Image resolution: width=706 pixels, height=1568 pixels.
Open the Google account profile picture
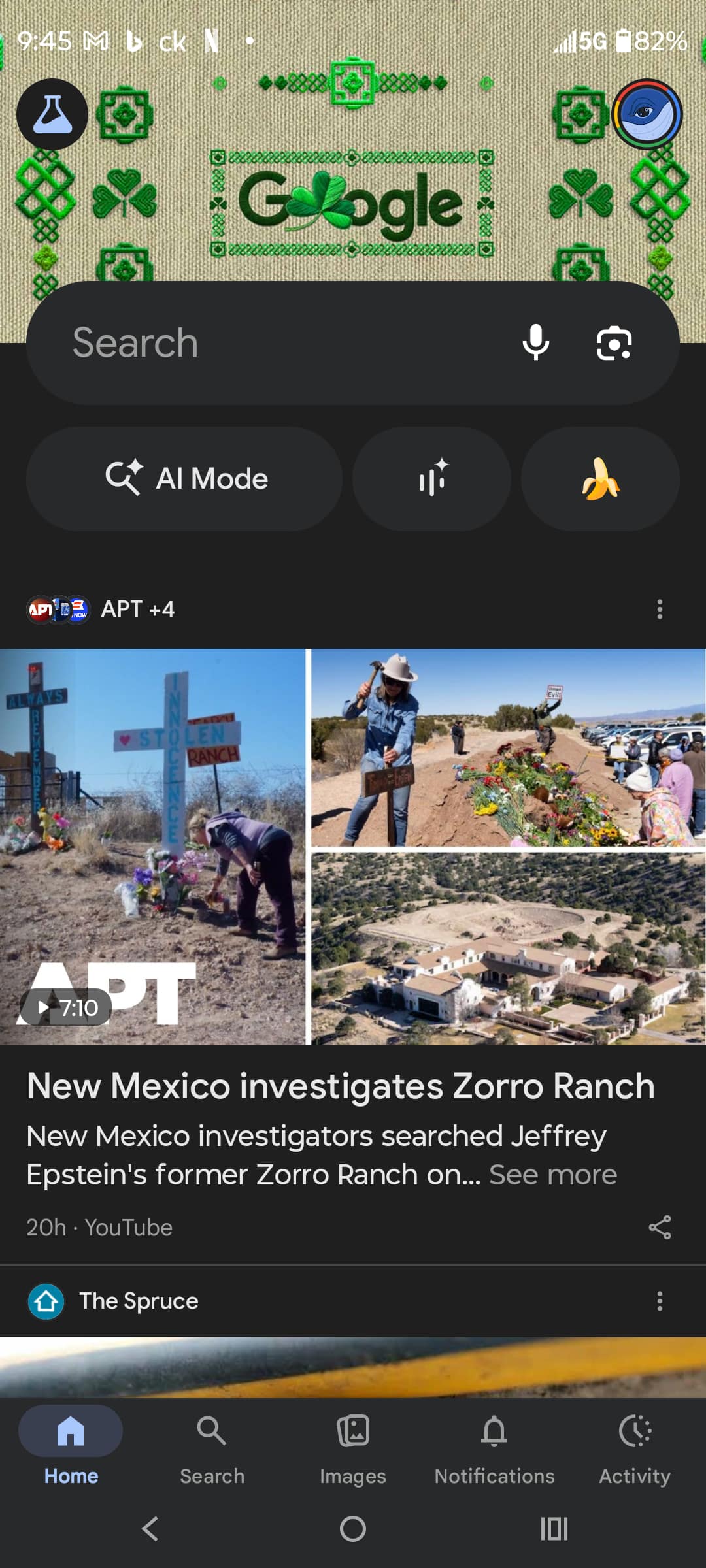pos(647,114)
